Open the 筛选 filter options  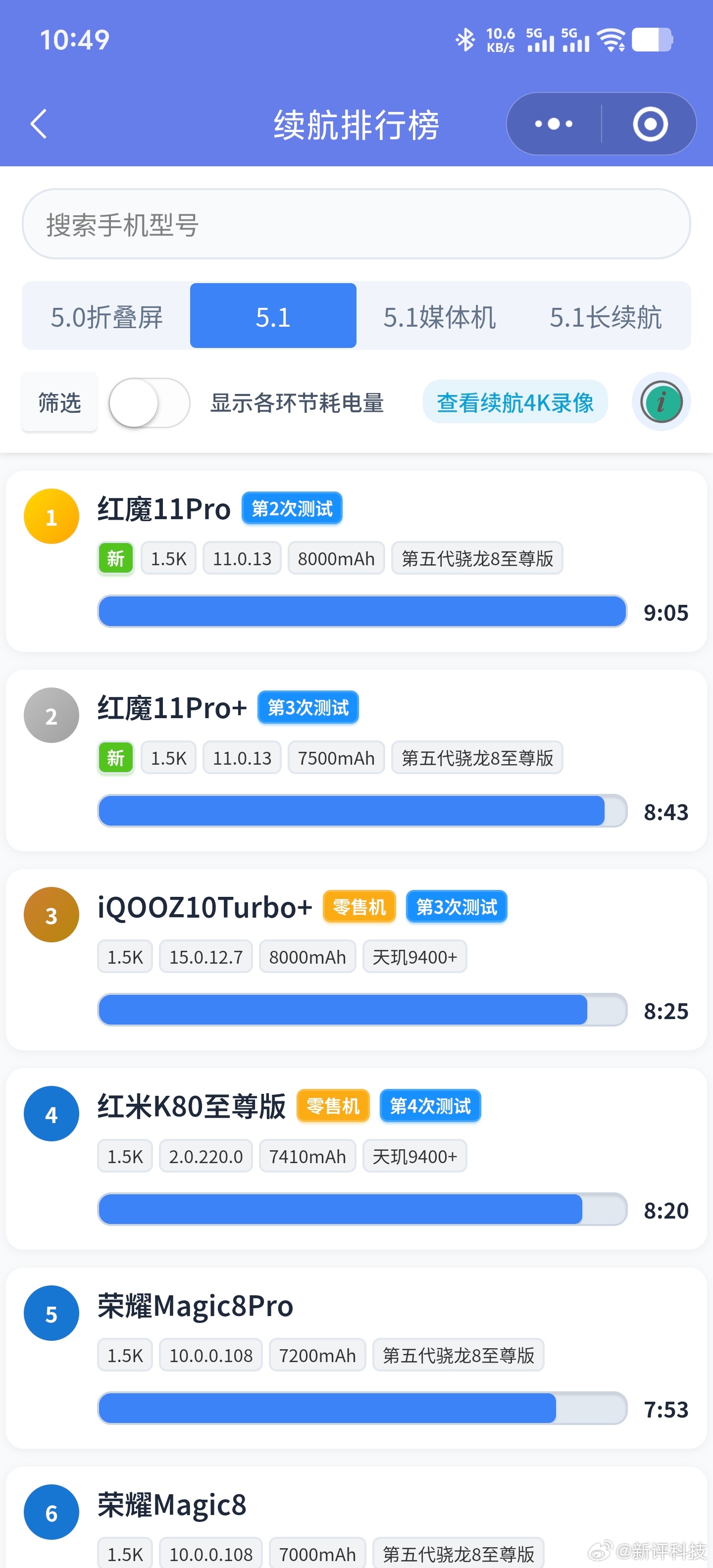click(59, 402)
